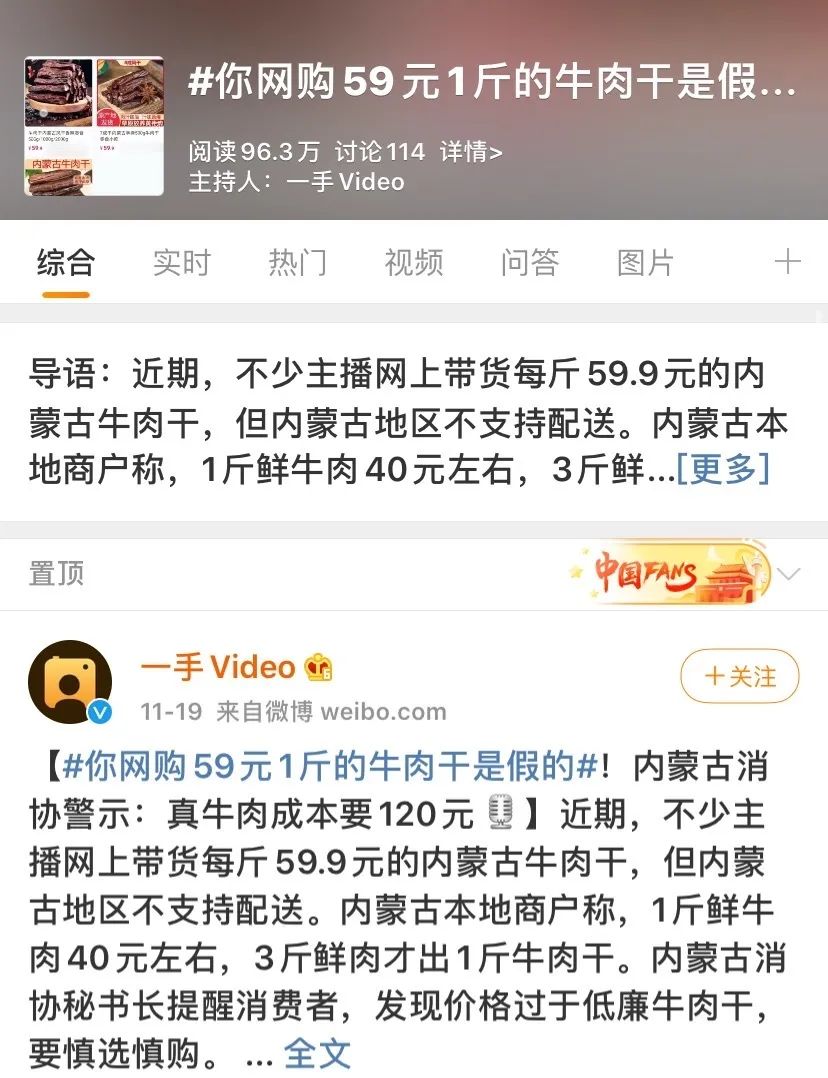The width and height of the screenshot is (828, 1078).
Task: Expand the pinned post chevron menu
Action: tap(790, 574)
